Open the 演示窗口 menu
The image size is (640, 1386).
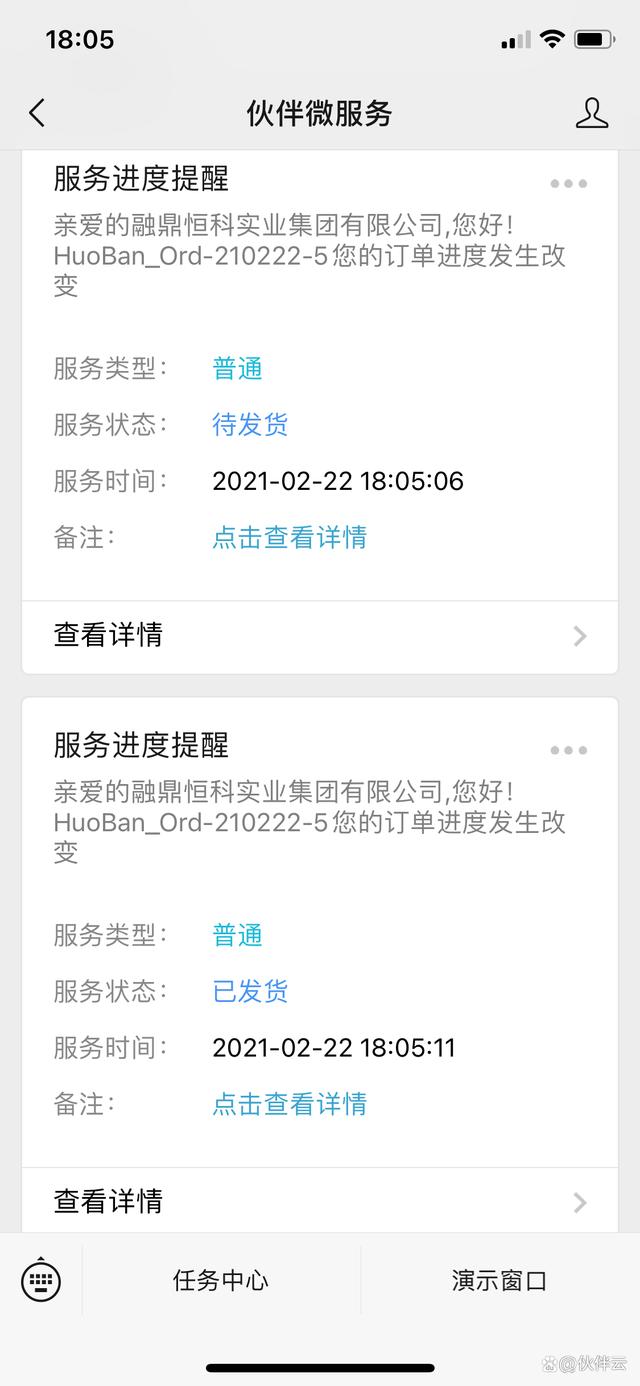[499, 1281]
